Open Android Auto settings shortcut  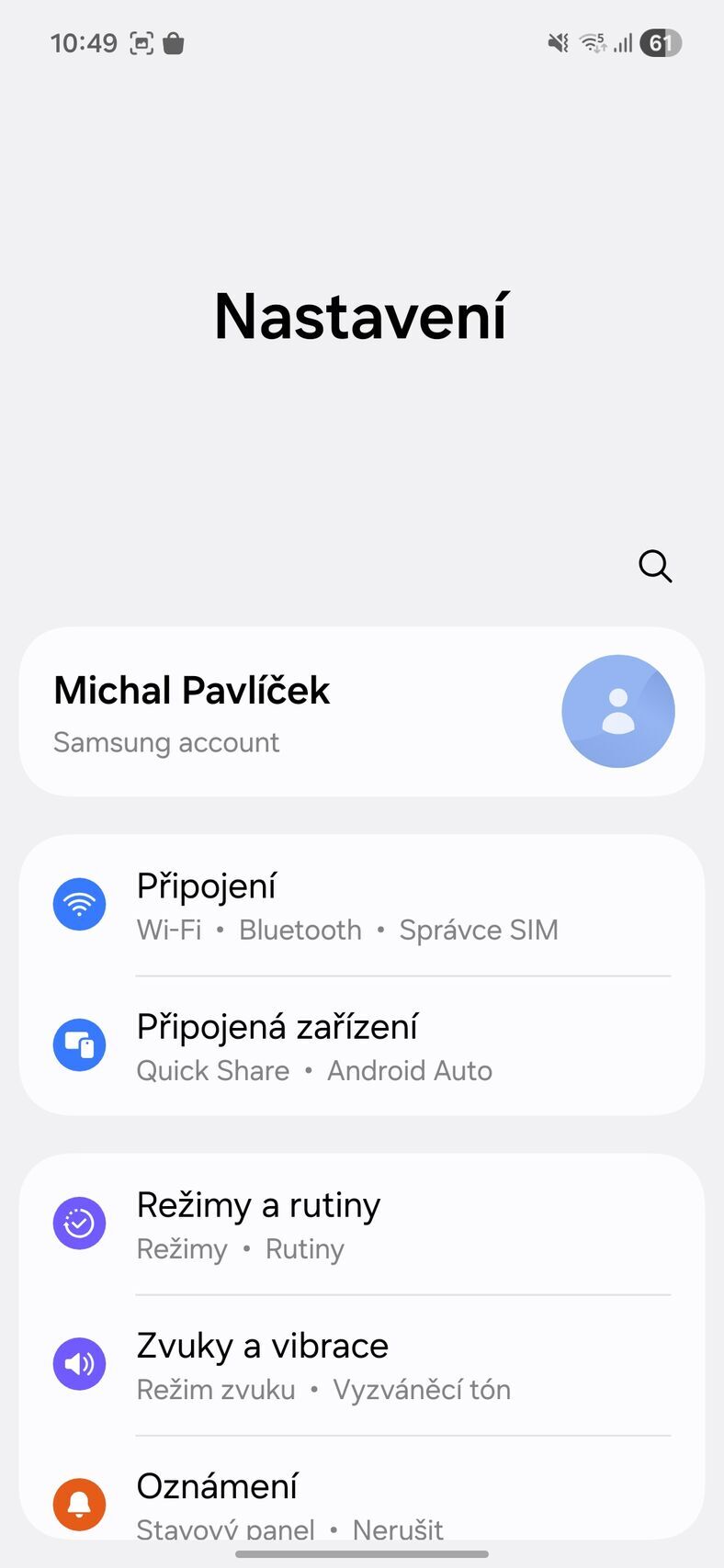pos(410,1070)
